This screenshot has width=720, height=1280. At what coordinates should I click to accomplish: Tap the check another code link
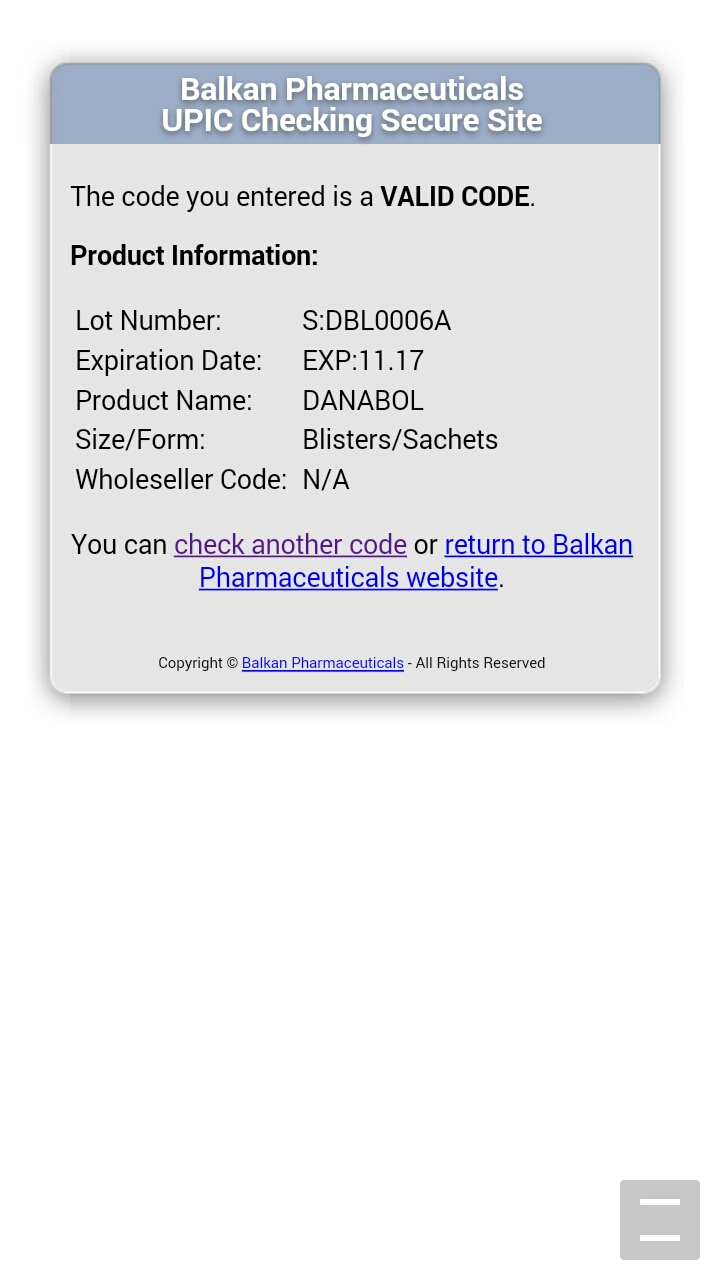pos(290,545)
